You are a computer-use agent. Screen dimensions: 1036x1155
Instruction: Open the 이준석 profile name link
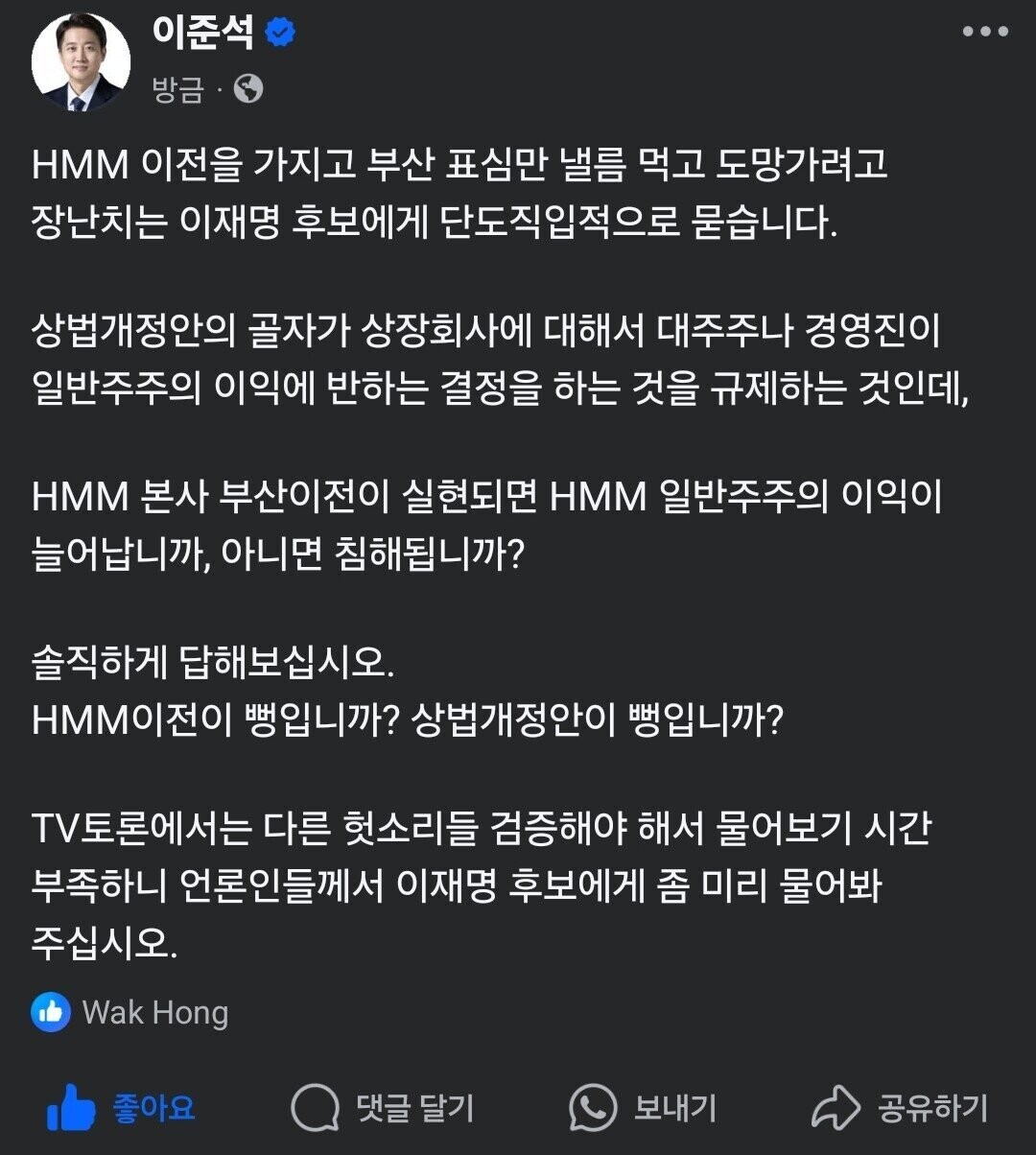[202, 32]
